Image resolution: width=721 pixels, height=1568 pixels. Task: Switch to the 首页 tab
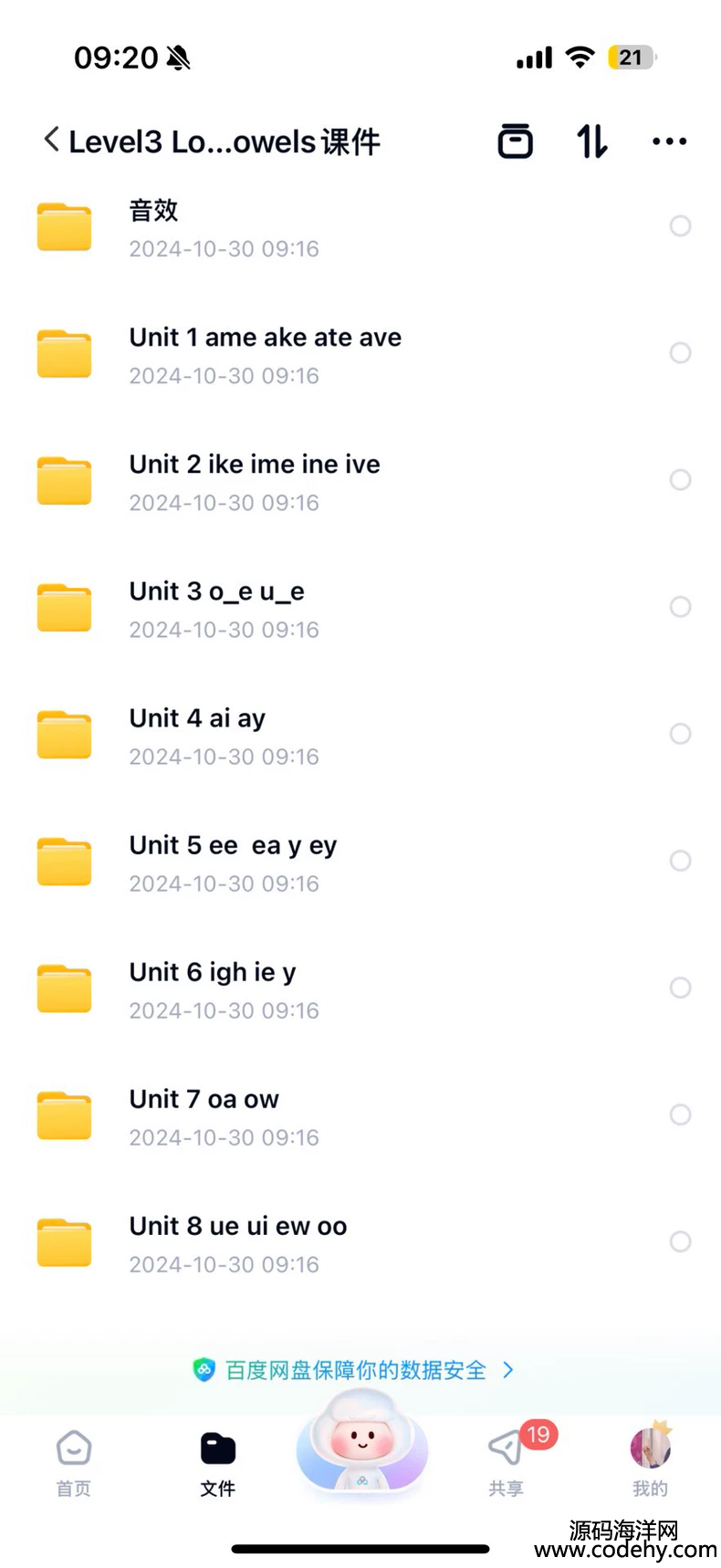tap(73, 1463)
